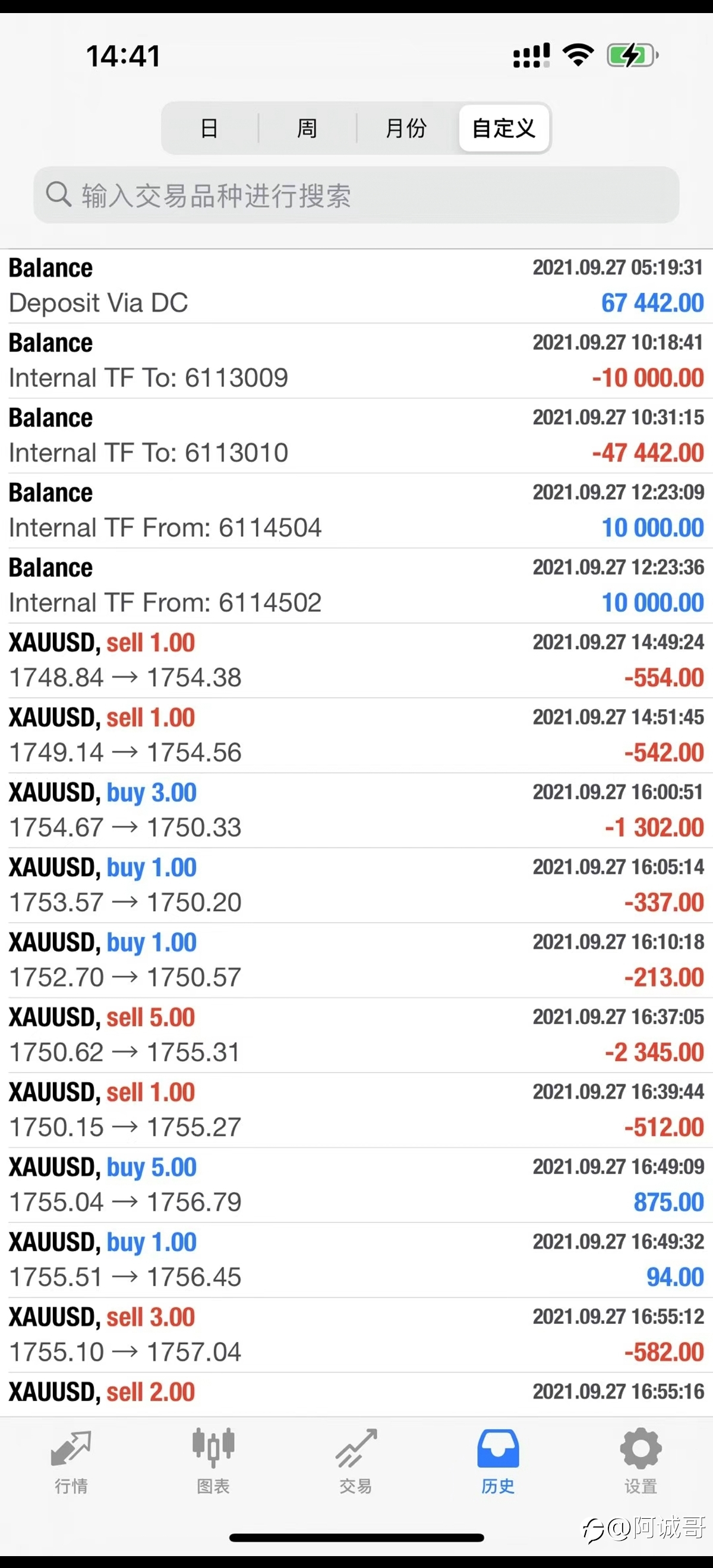
Task: Select the 周 period tab
Action: [308, 128]
